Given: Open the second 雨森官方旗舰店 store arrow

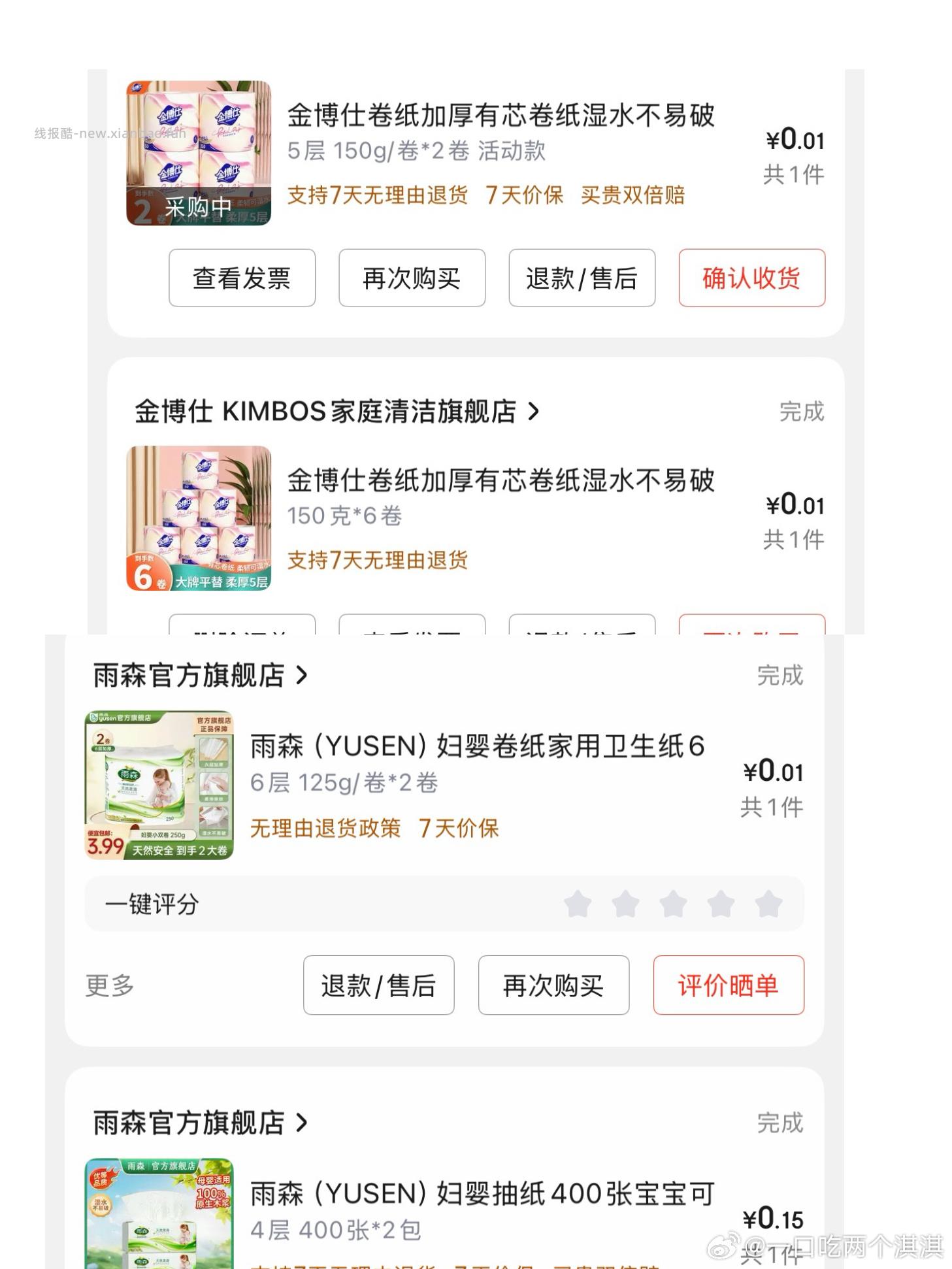Looking at the screenshot, I should (301, 1124).
